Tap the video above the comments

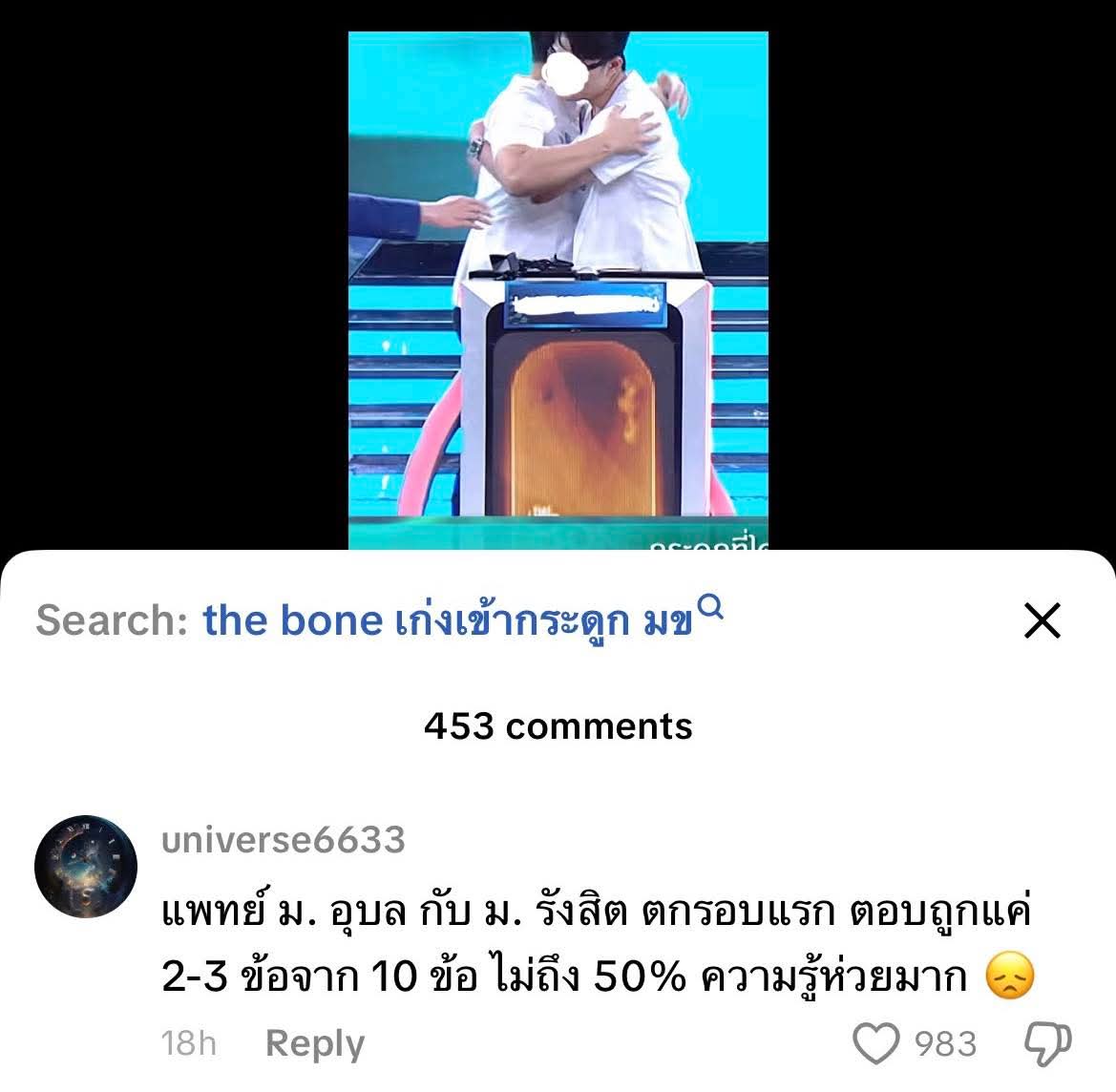pos(558,286)
